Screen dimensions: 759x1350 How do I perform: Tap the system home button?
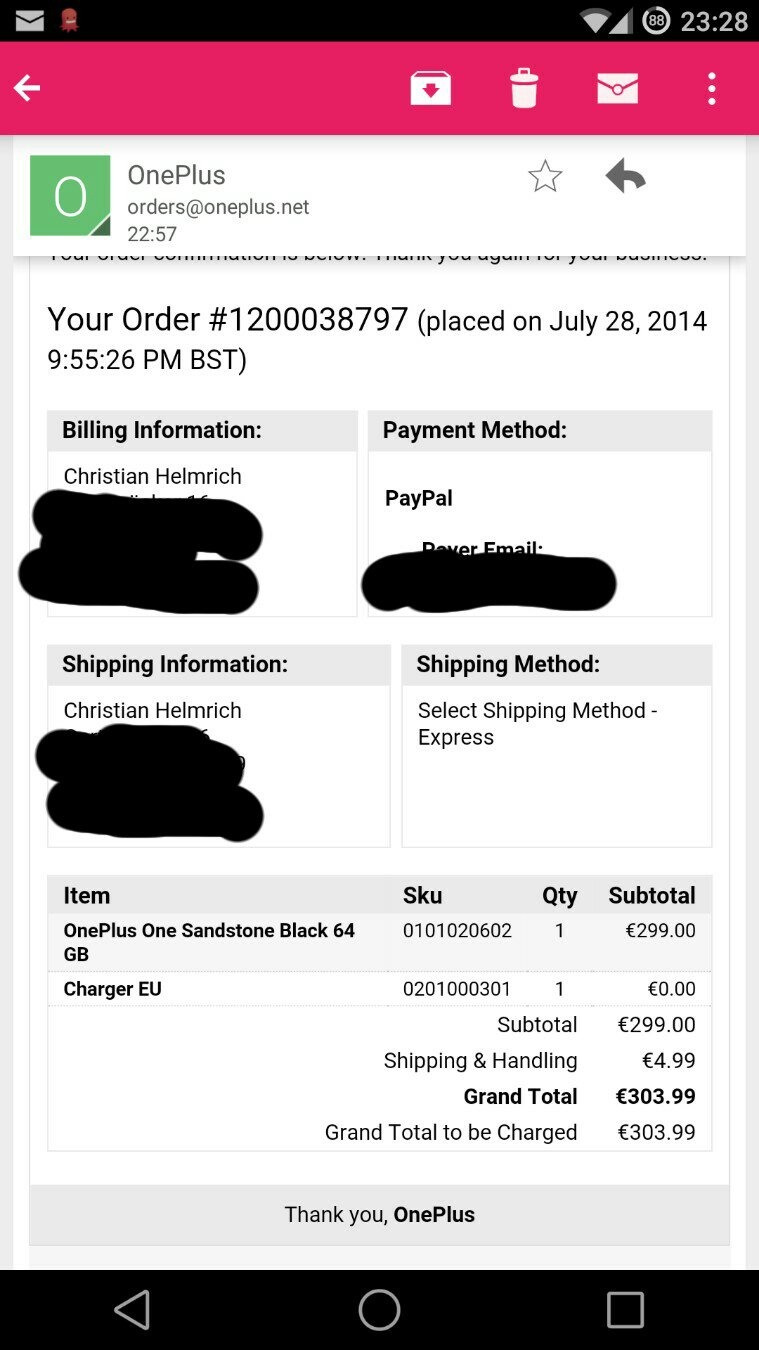379,1309
